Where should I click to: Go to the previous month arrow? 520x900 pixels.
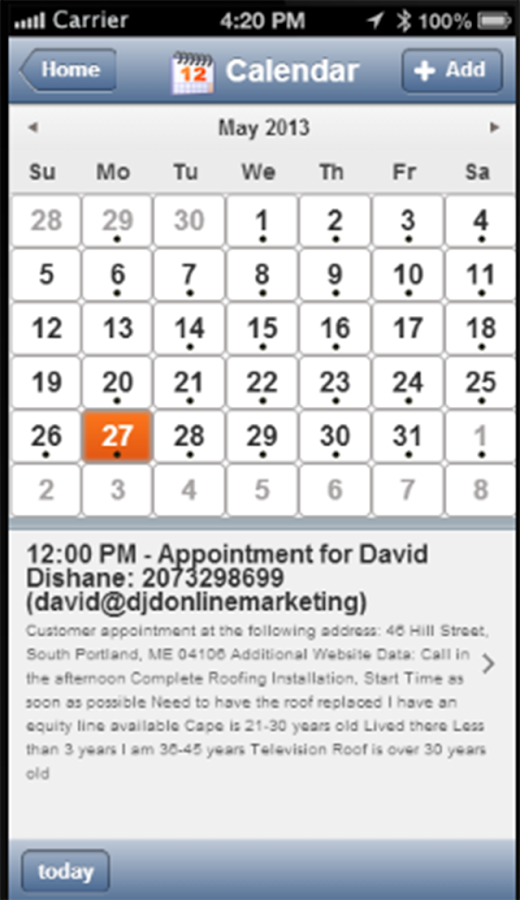tap(33, 127)
